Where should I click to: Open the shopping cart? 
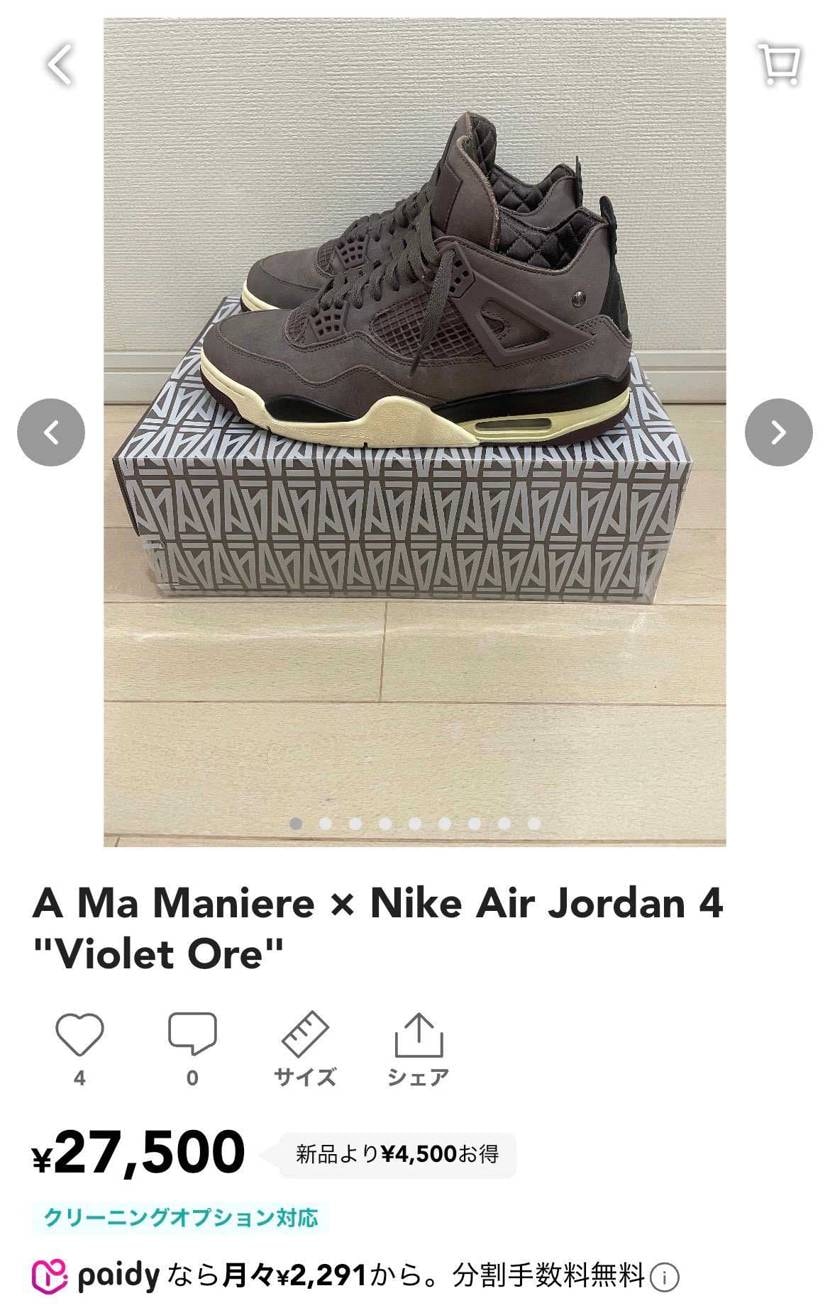(778, 64)
